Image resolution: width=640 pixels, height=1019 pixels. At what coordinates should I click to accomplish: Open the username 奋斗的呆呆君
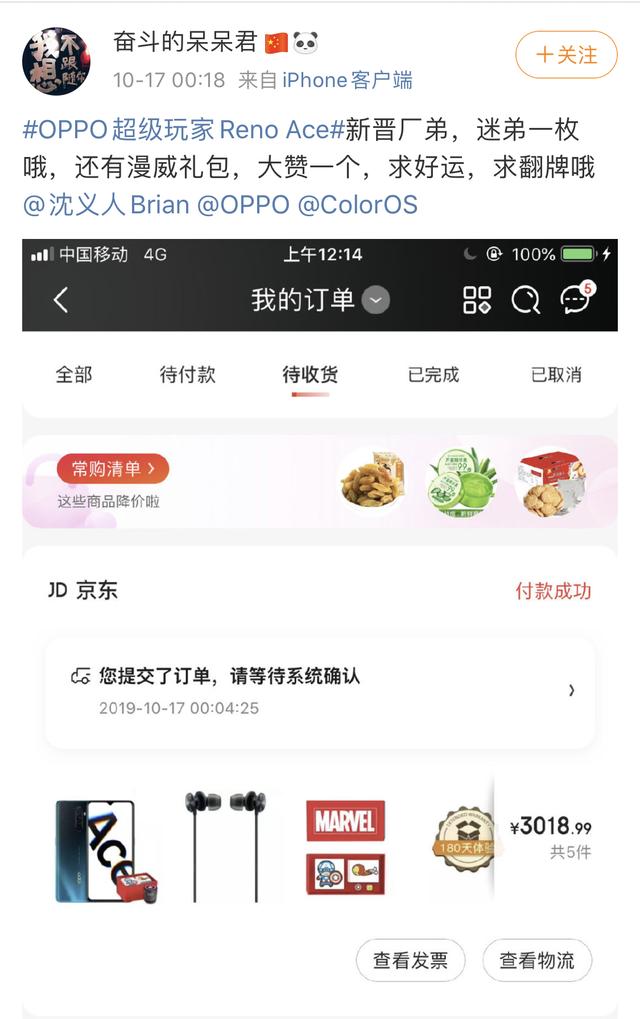pos(186,44)
